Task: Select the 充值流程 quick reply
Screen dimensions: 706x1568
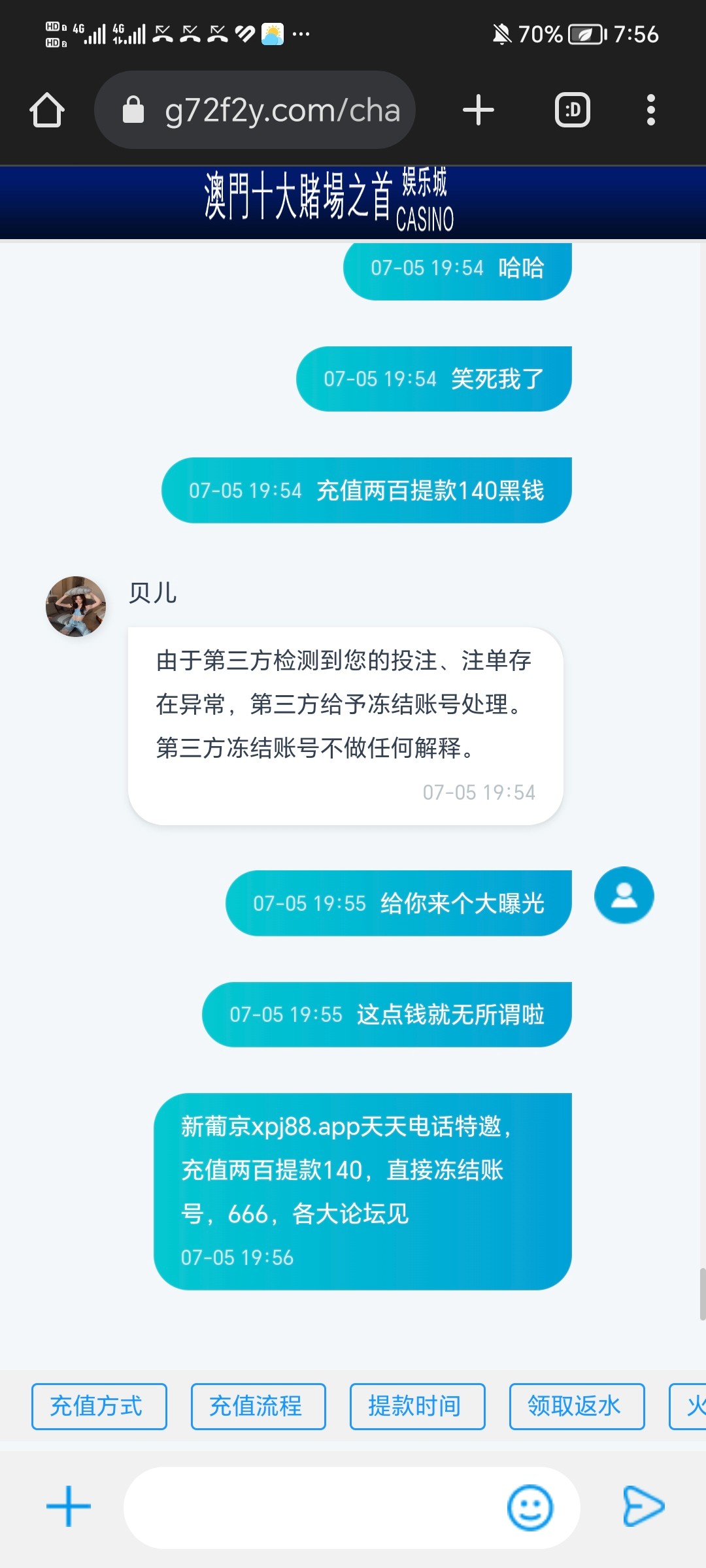Action: (258, 1406)
